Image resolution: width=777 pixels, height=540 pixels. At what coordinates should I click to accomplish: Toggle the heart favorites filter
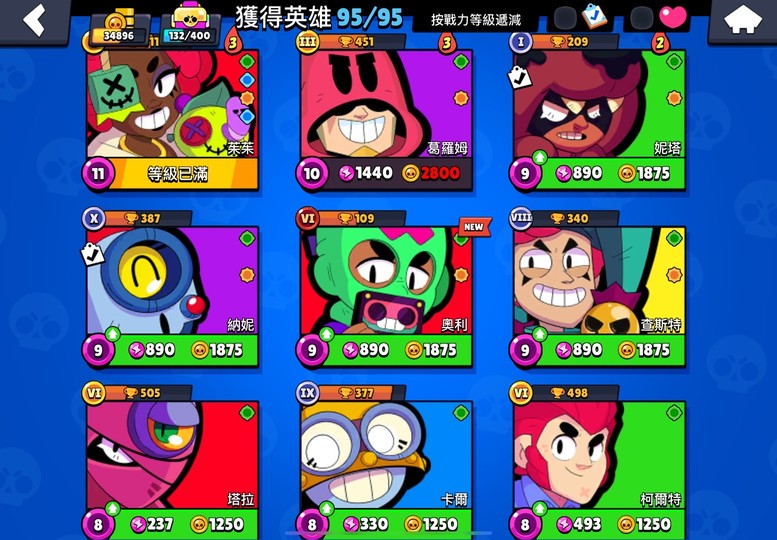coord(672,17)
